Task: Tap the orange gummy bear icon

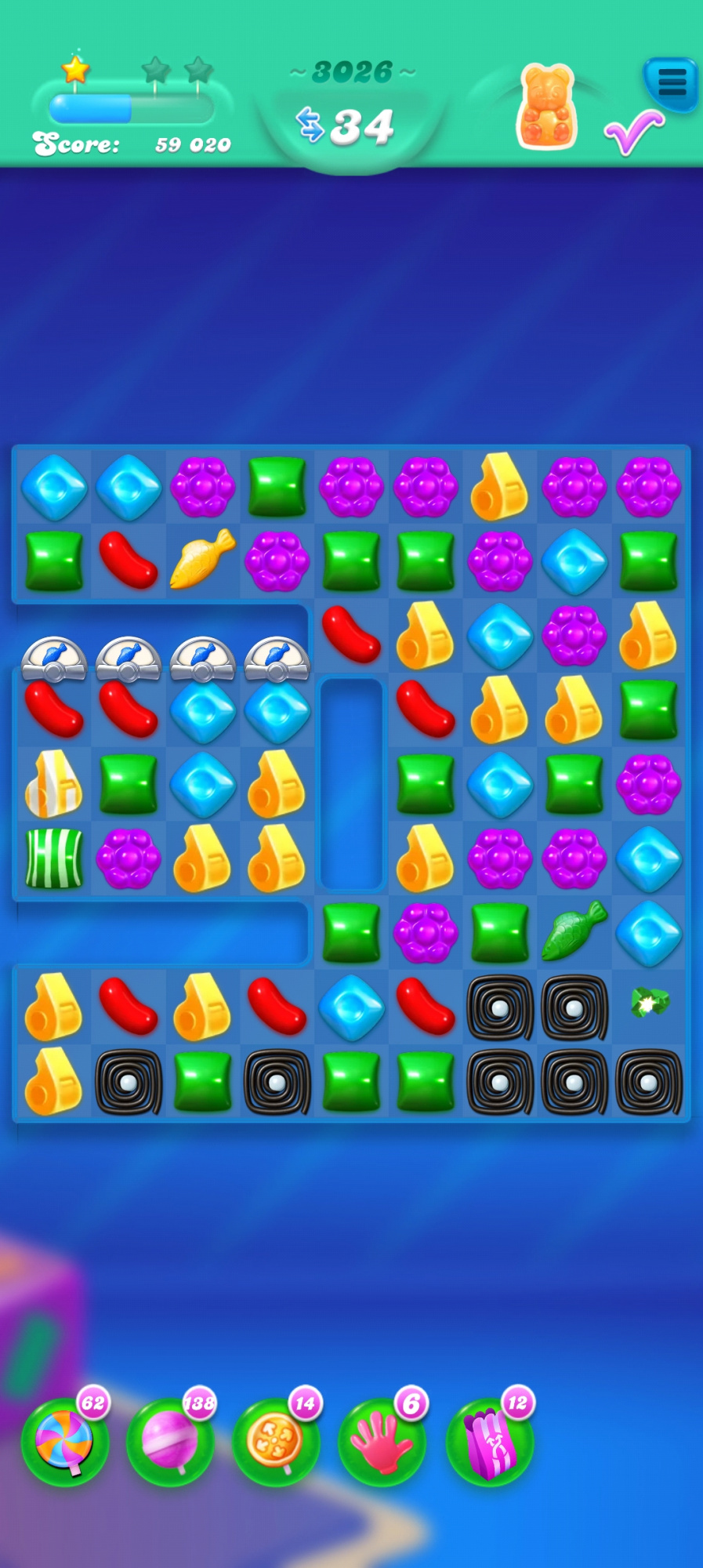Action: (x=546, y=107)
